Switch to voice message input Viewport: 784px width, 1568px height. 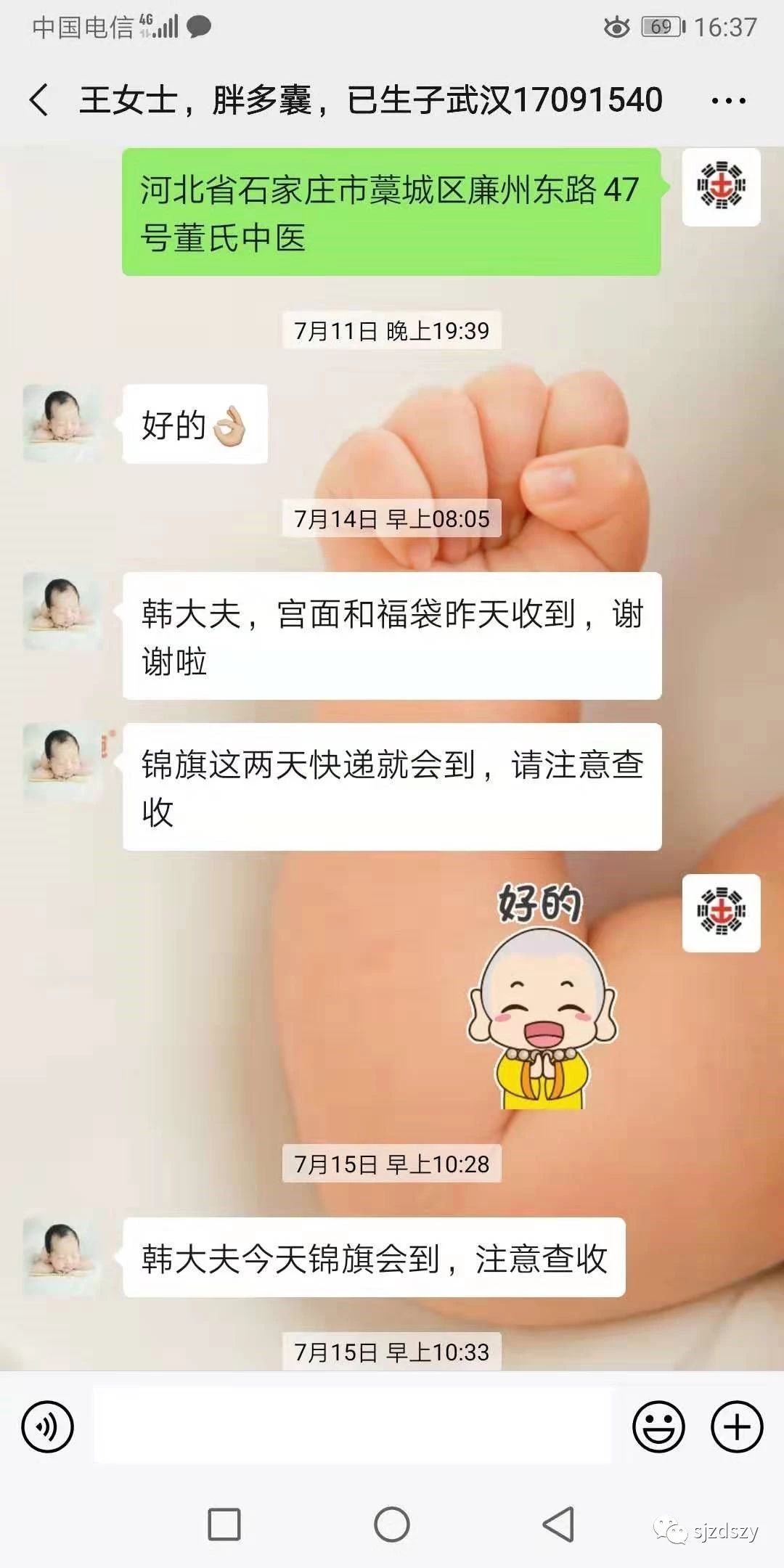[x=48, y=1426]
